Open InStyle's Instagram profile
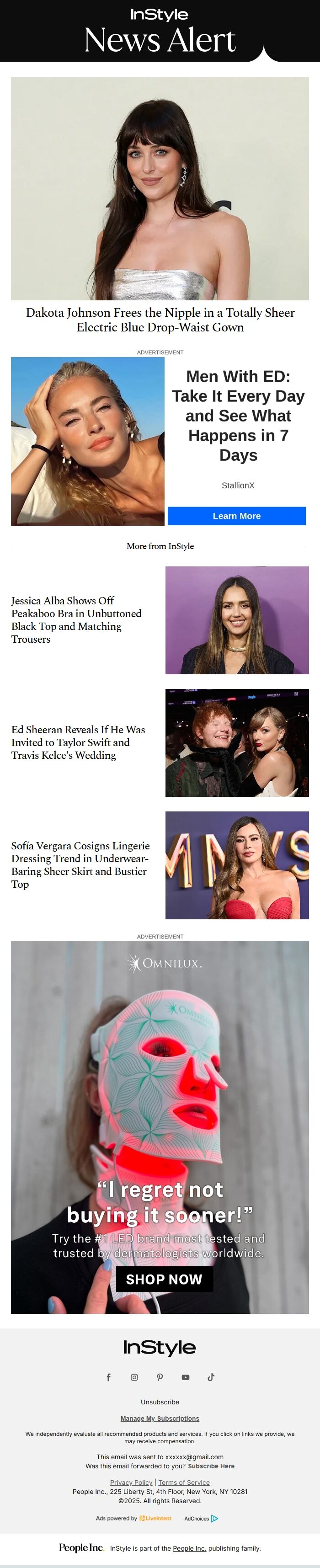Viewport: 320px width, 1568px height. point(134,1377)
